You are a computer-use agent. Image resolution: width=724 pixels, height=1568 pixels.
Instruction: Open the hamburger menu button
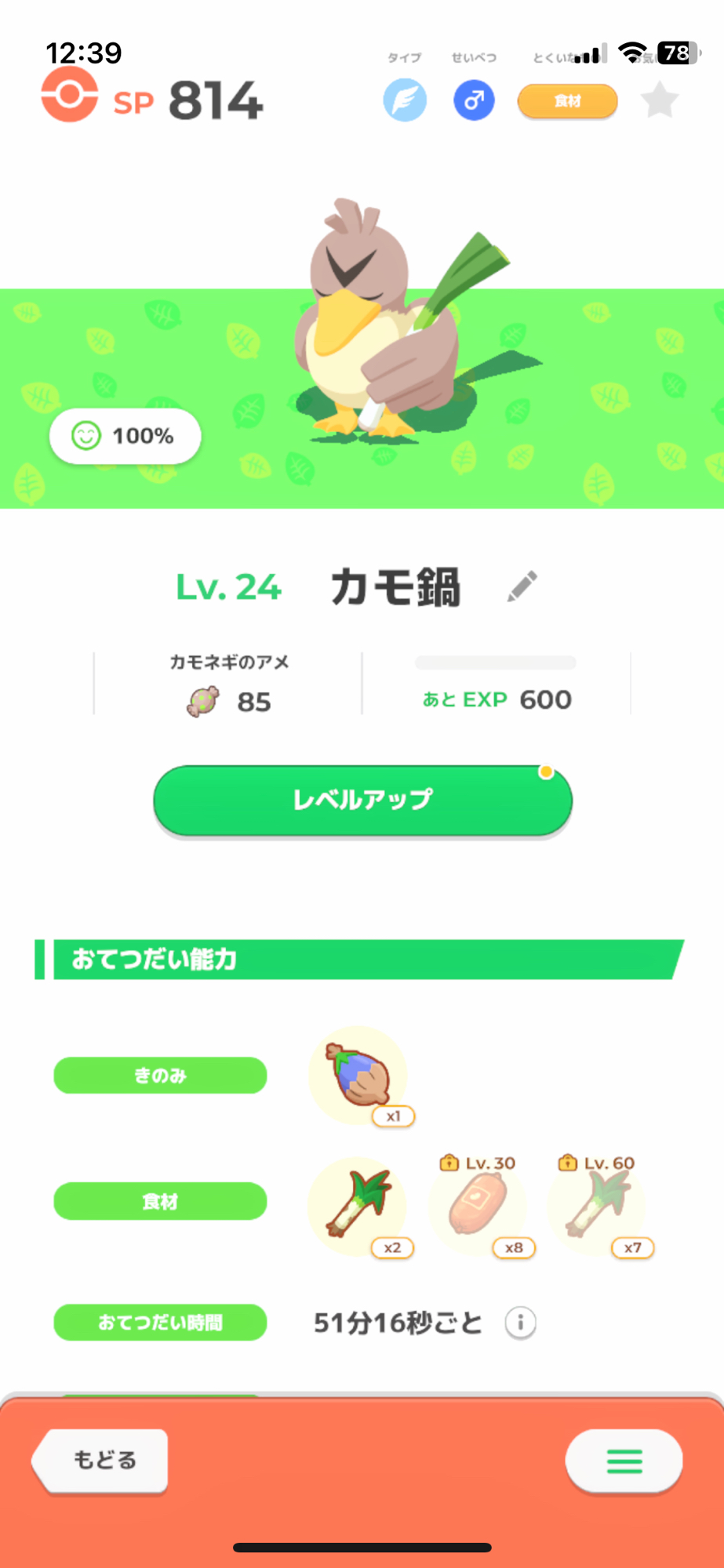624,1461
